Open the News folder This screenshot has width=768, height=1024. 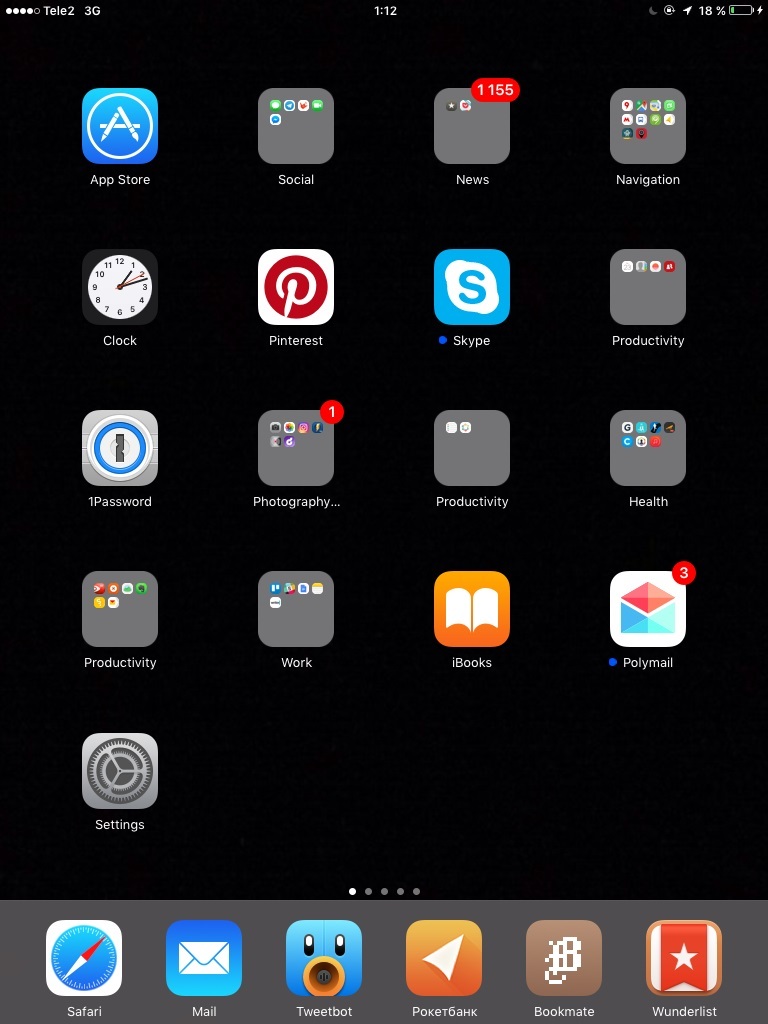point(472,126)
